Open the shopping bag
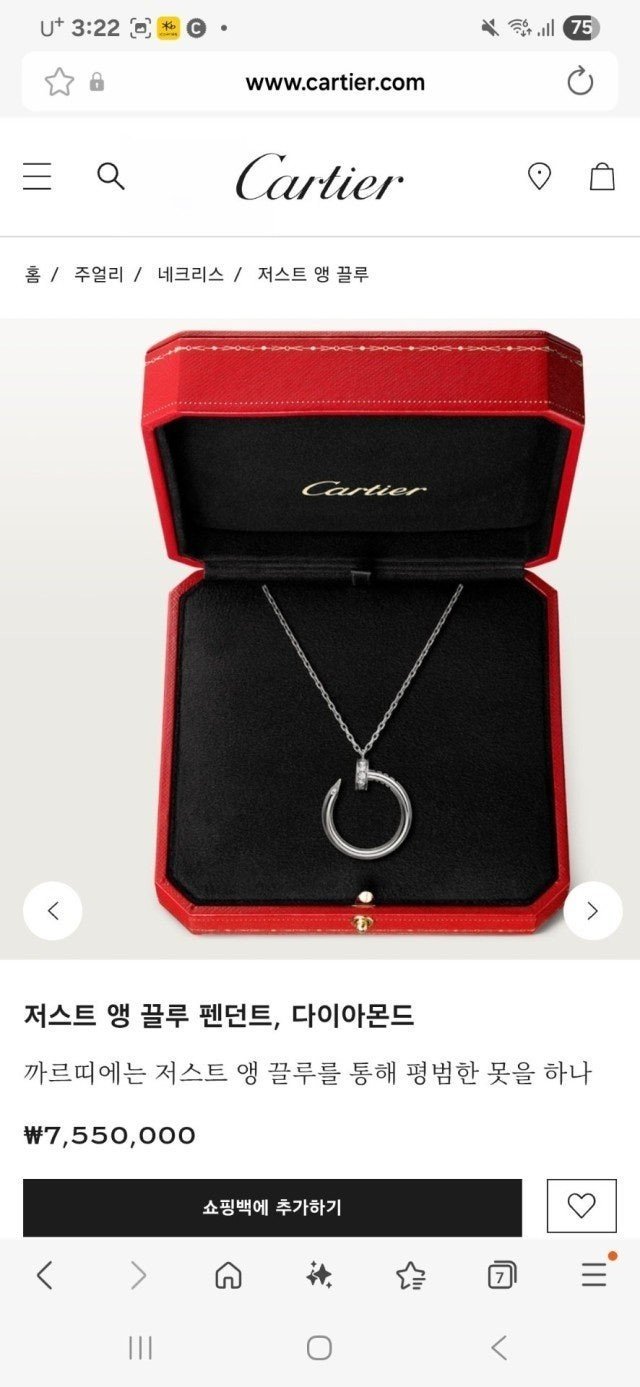 601,177
